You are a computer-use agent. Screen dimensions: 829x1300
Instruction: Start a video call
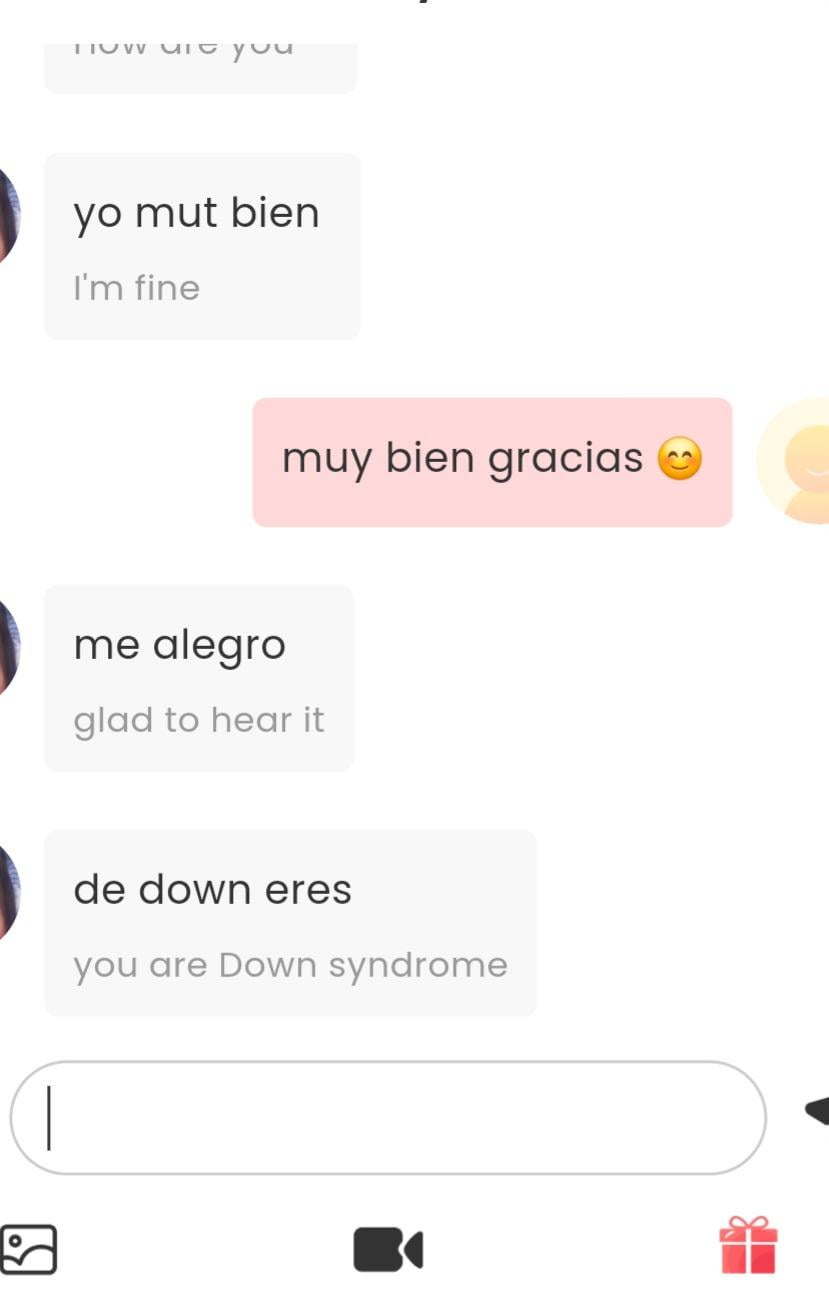coord(388,1250)
